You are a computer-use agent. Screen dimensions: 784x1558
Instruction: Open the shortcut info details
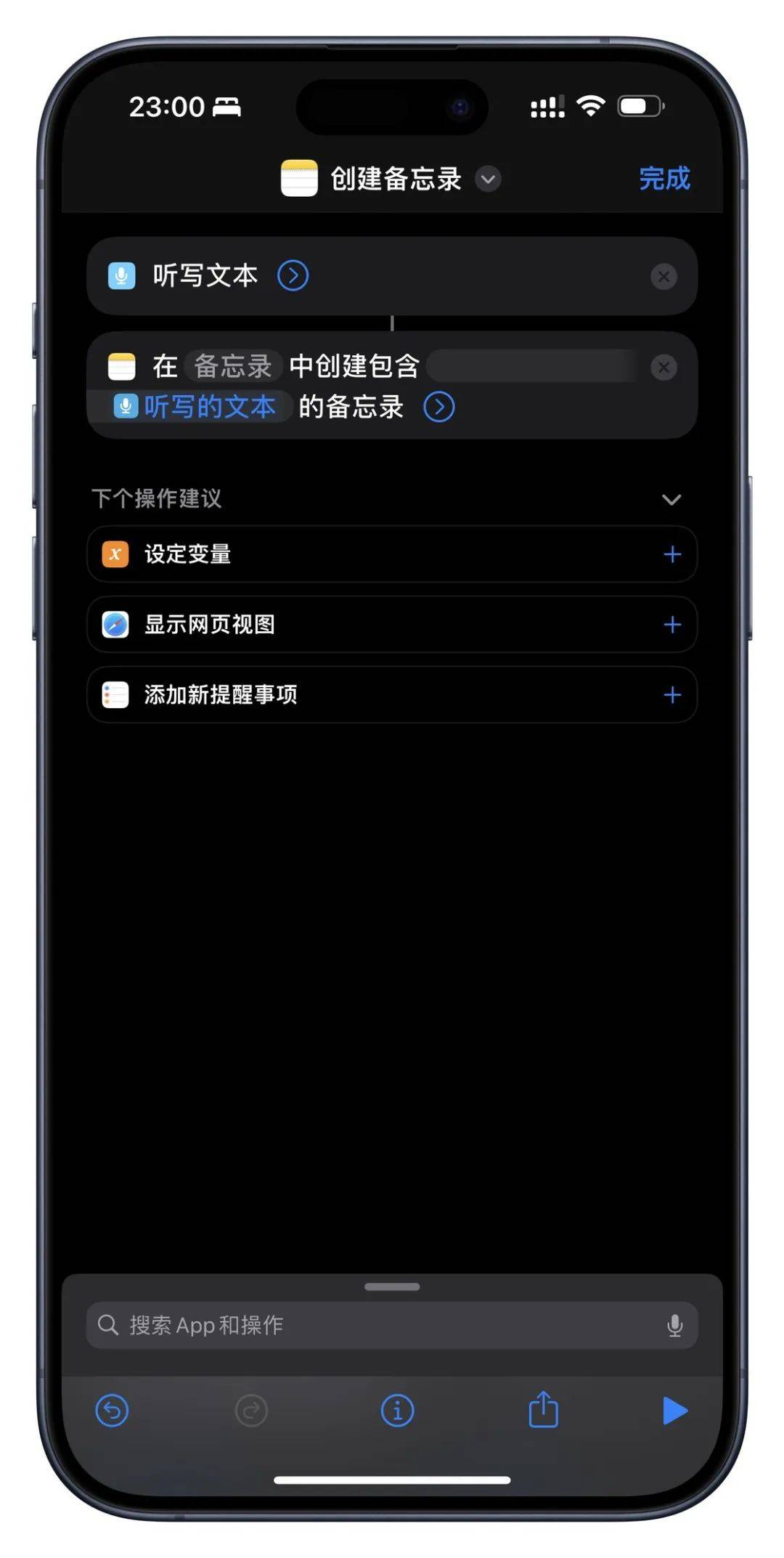click(x=397, y=1411)
